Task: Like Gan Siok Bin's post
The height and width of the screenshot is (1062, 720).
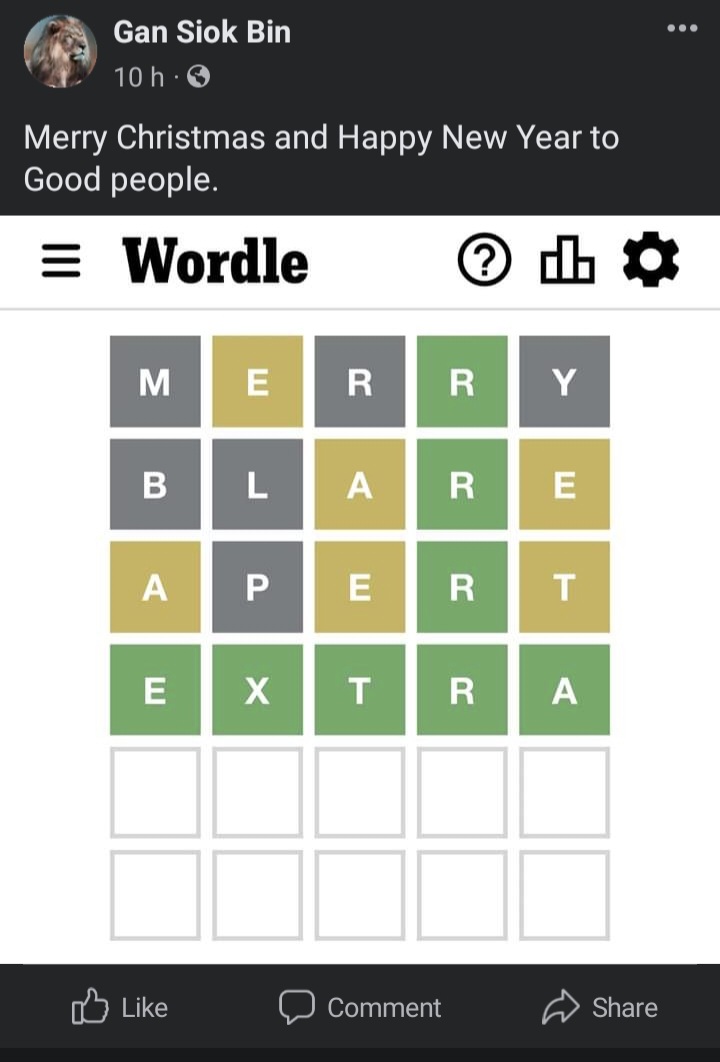Action: point(120,1007)
